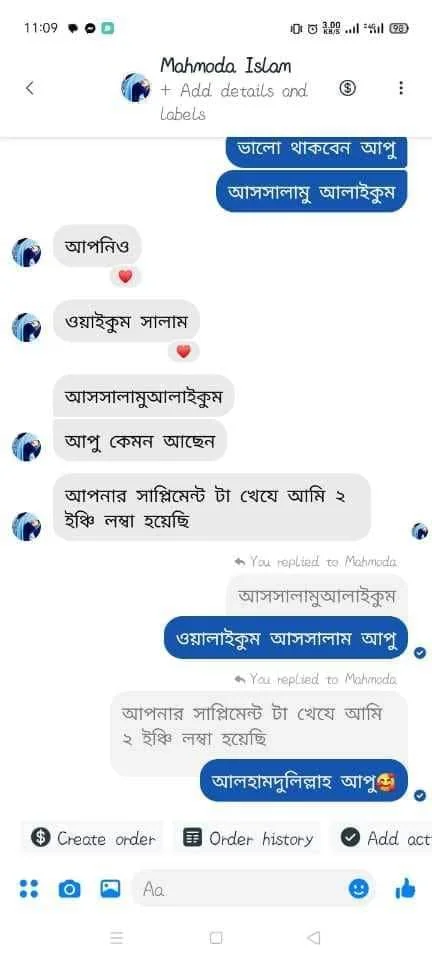The image size is (432, 960).
Task: Open Mahmoda Islam's profile picture in header
Action: point(135,88)
